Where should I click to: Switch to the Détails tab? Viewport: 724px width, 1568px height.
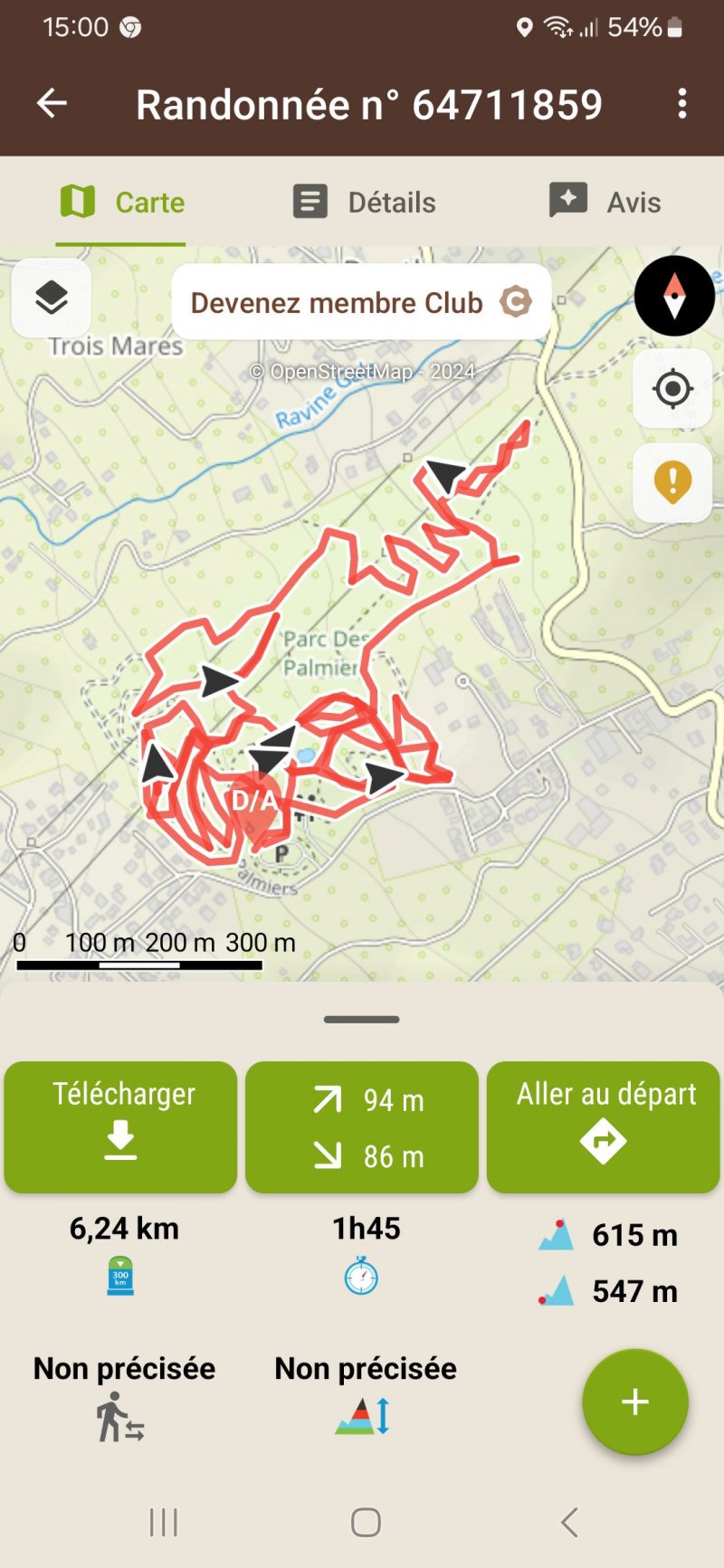[365, 202]
